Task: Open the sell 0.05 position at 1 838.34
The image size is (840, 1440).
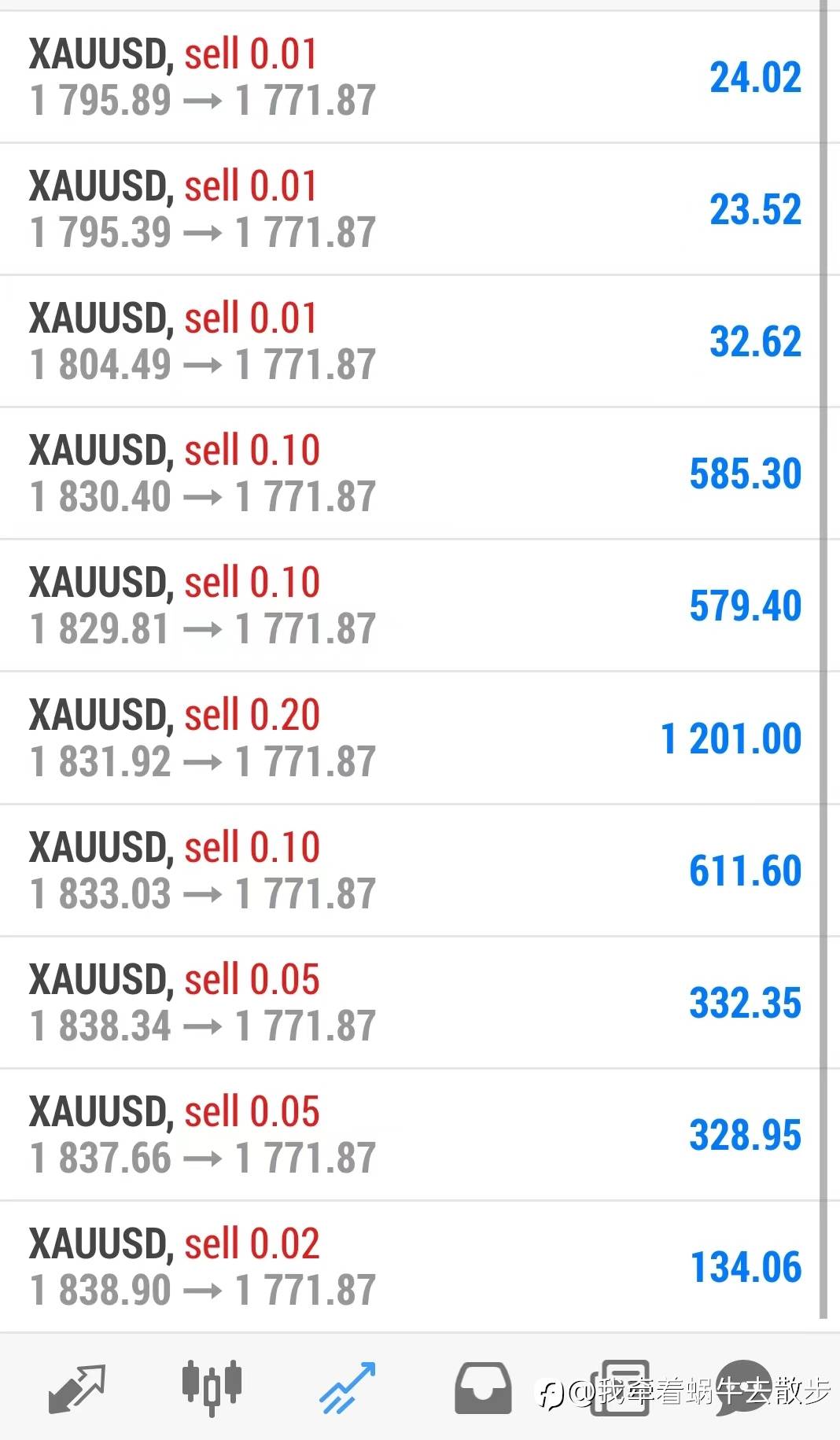Action: pos(409,1002)
